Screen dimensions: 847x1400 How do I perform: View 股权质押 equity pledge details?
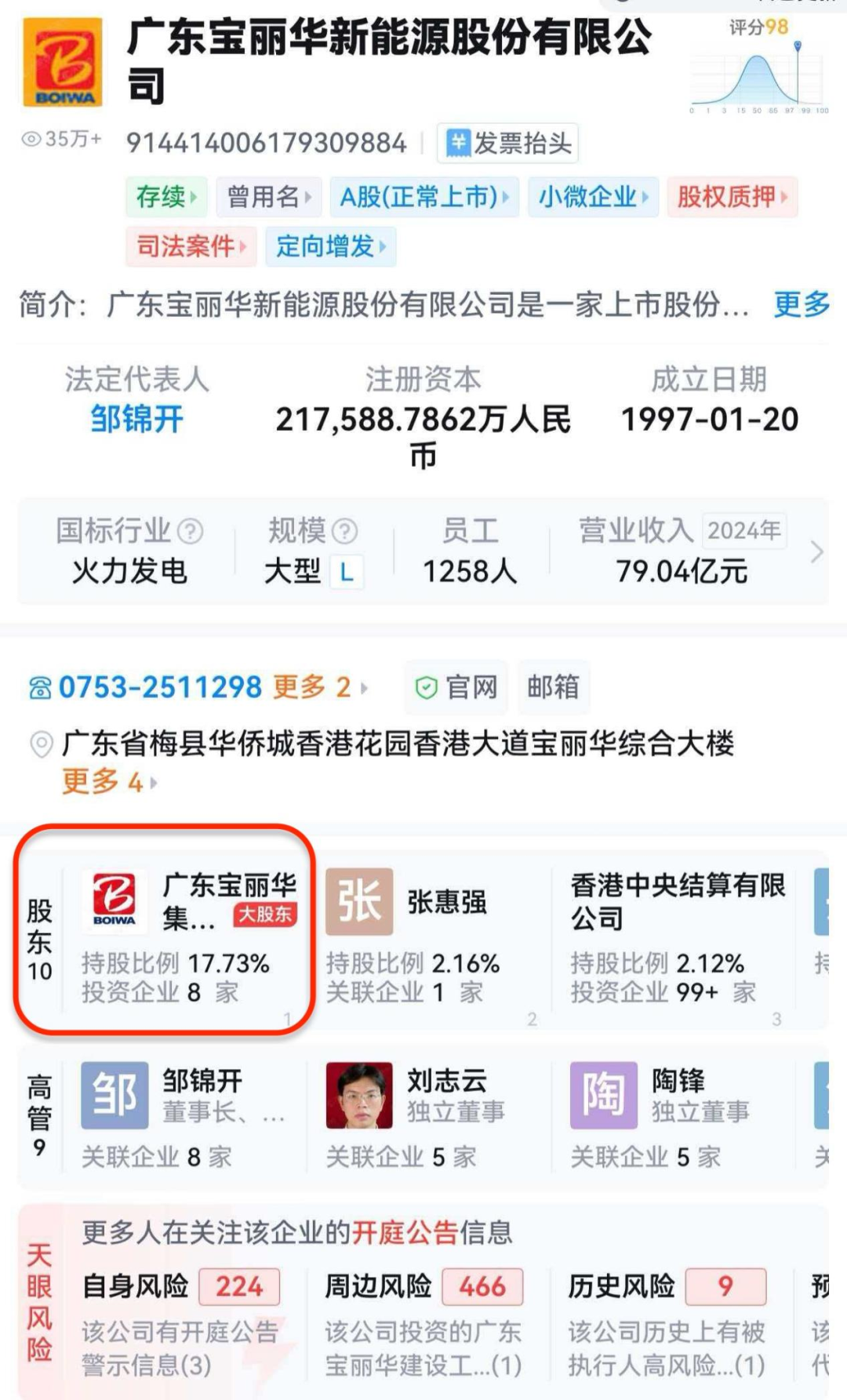tap(732, 197)
